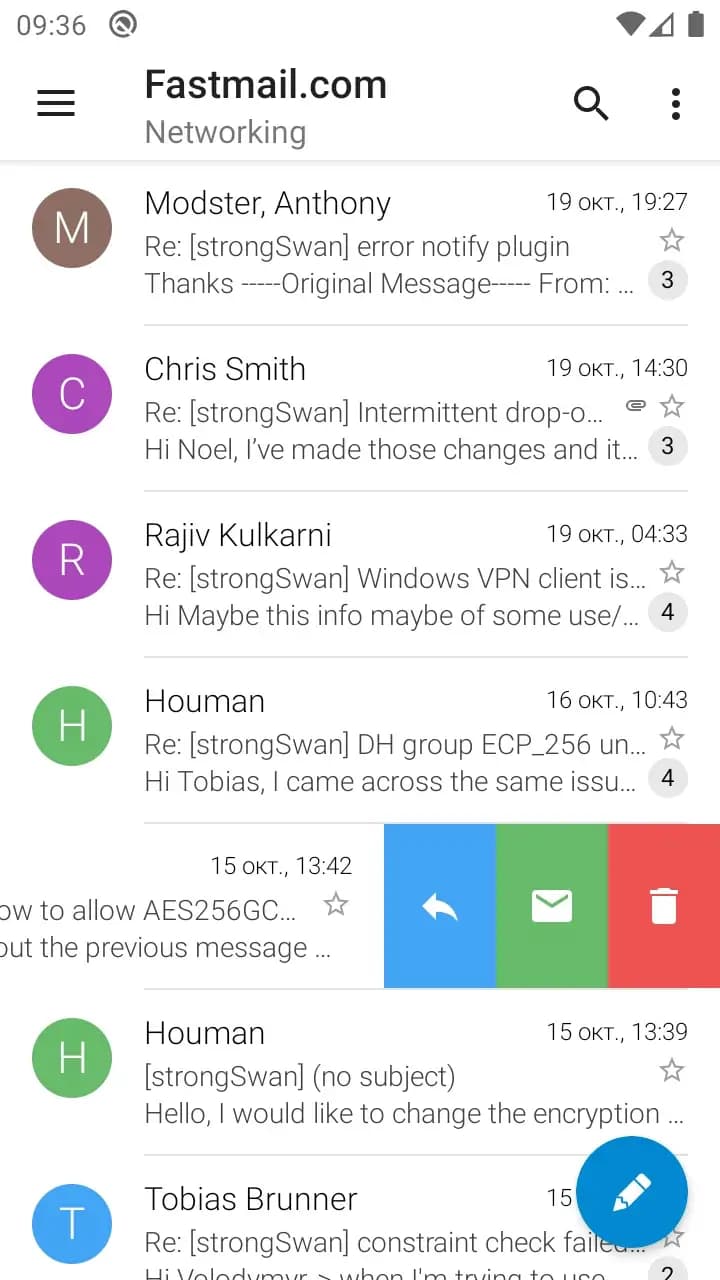The height and width of the screenshot is (1280, 720).
Task: Tap Modster Anthony's brown avatar circle
Action: pyautogui.click(x=72, y=228)
